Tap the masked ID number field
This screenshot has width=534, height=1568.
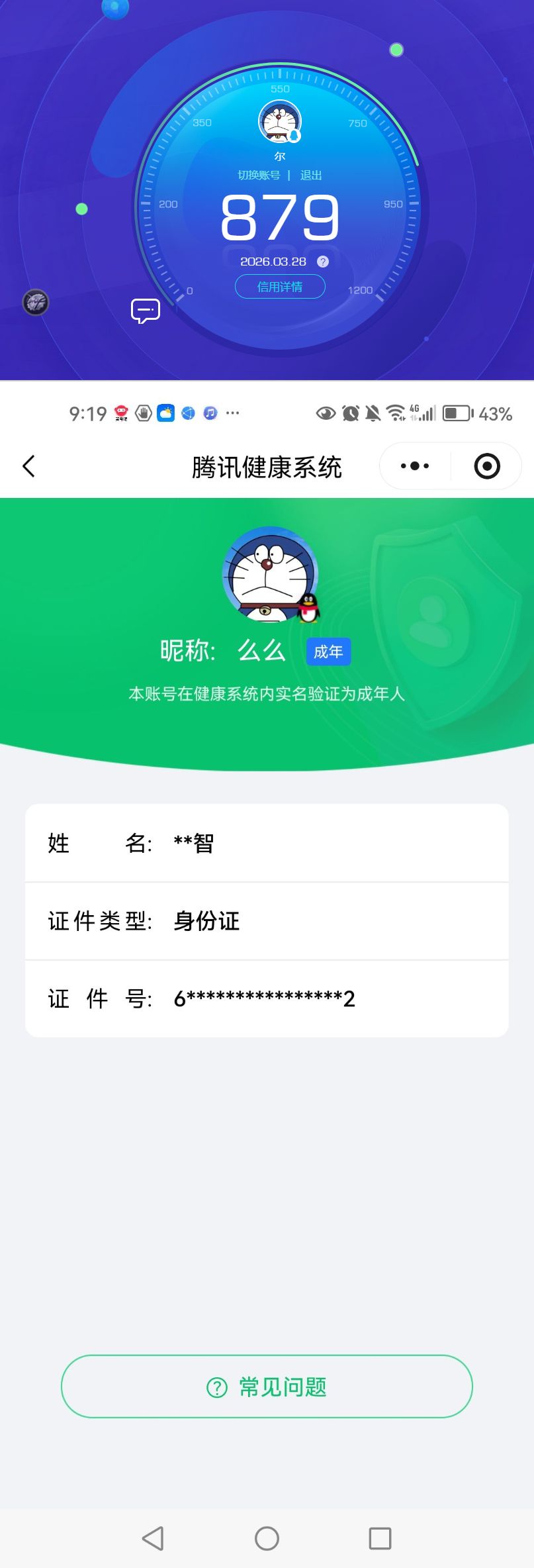(x=267, y=997)
